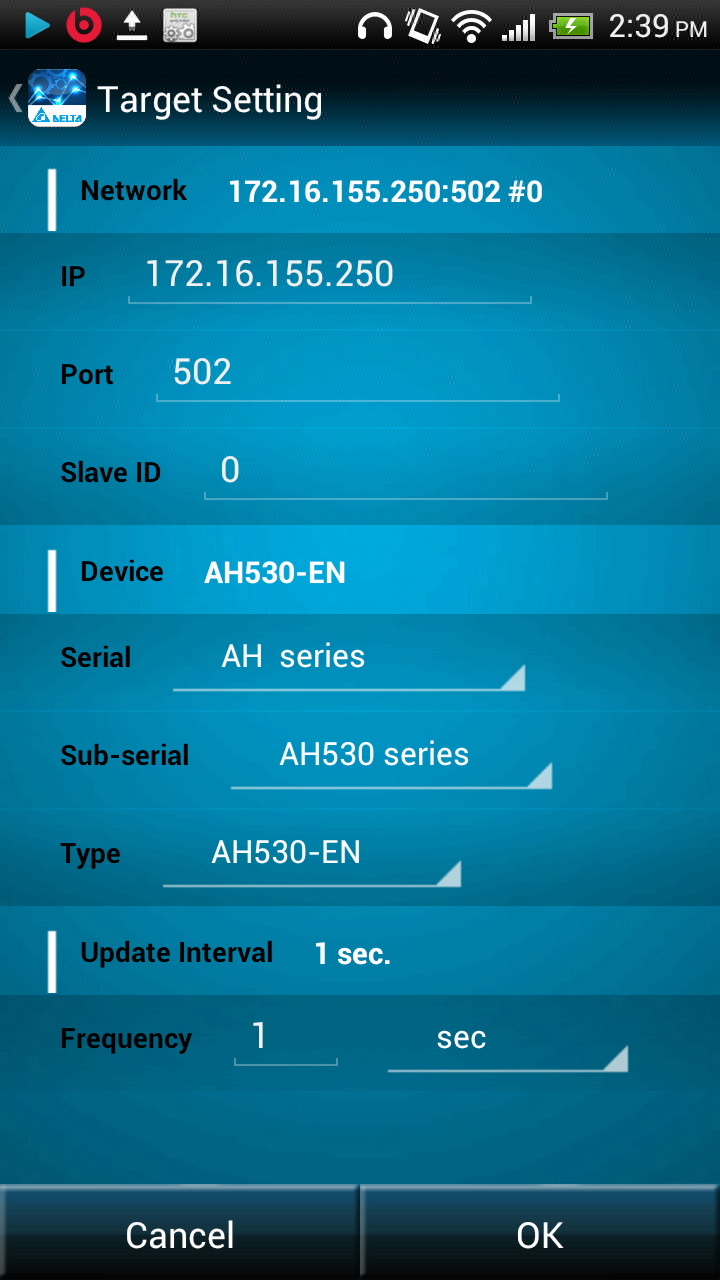
Task: Edit the Frequency number field
Action: [x=285, y=1039]
